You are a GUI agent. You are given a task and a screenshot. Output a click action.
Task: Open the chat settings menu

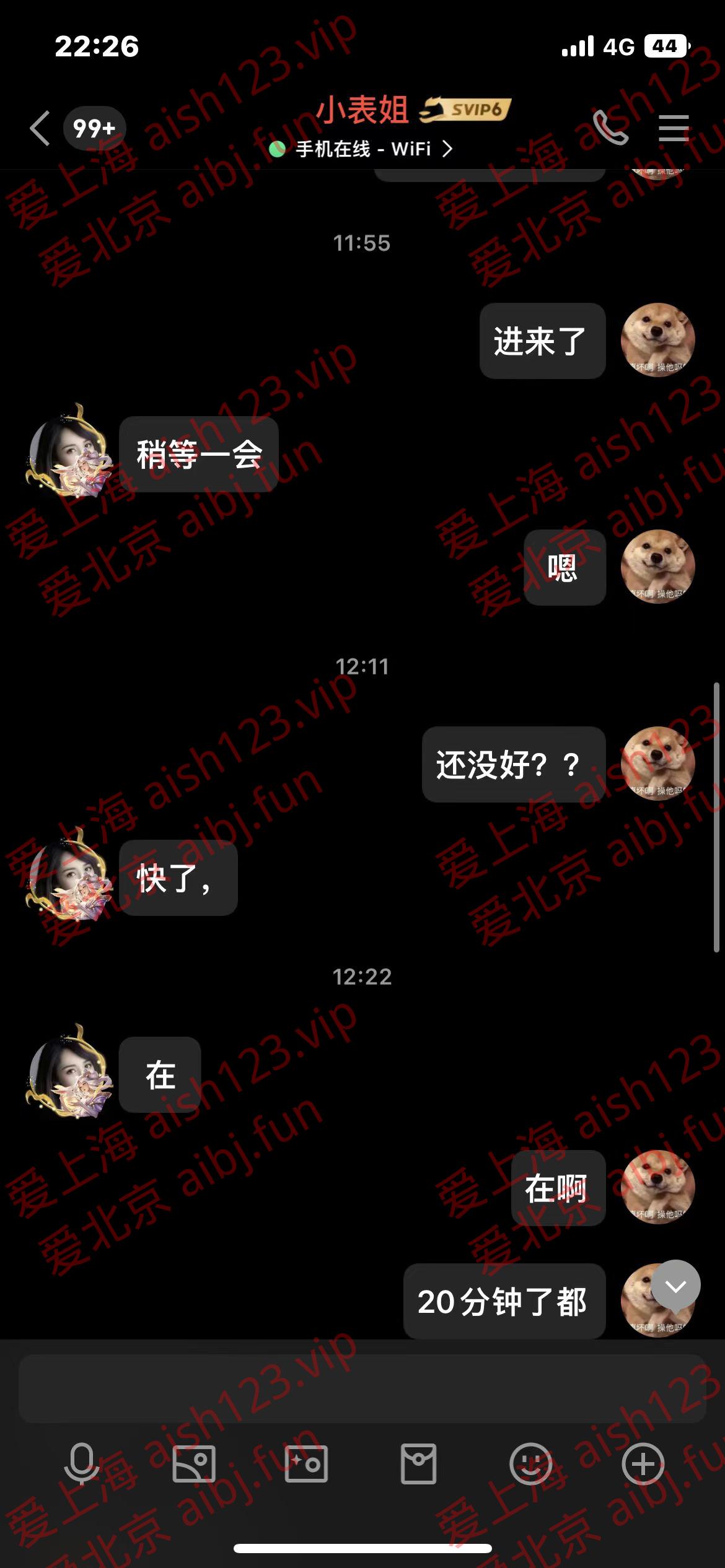674,128
